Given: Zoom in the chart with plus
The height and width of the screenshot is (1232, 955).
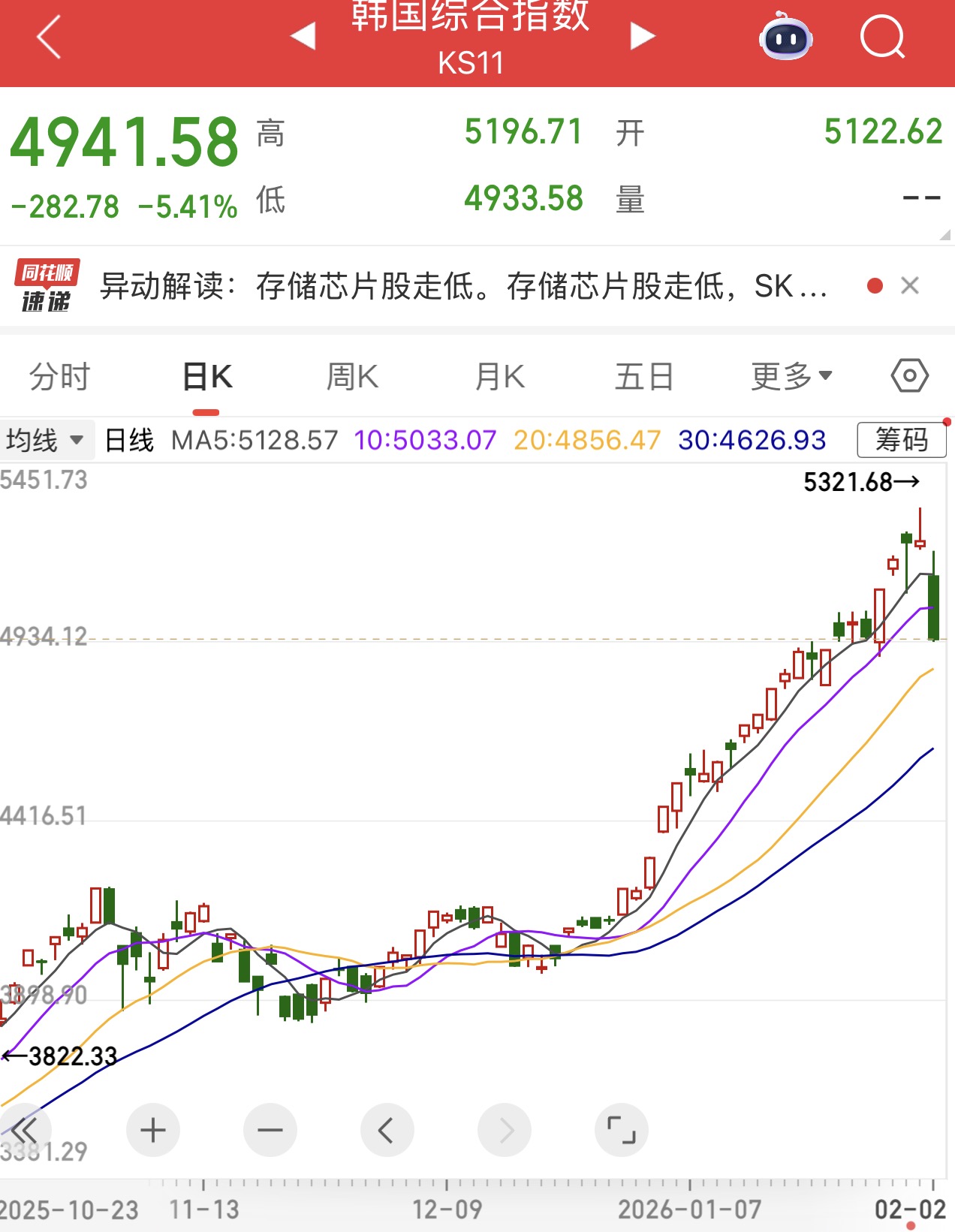Looking at the screenshot, I should point(153,1130).
